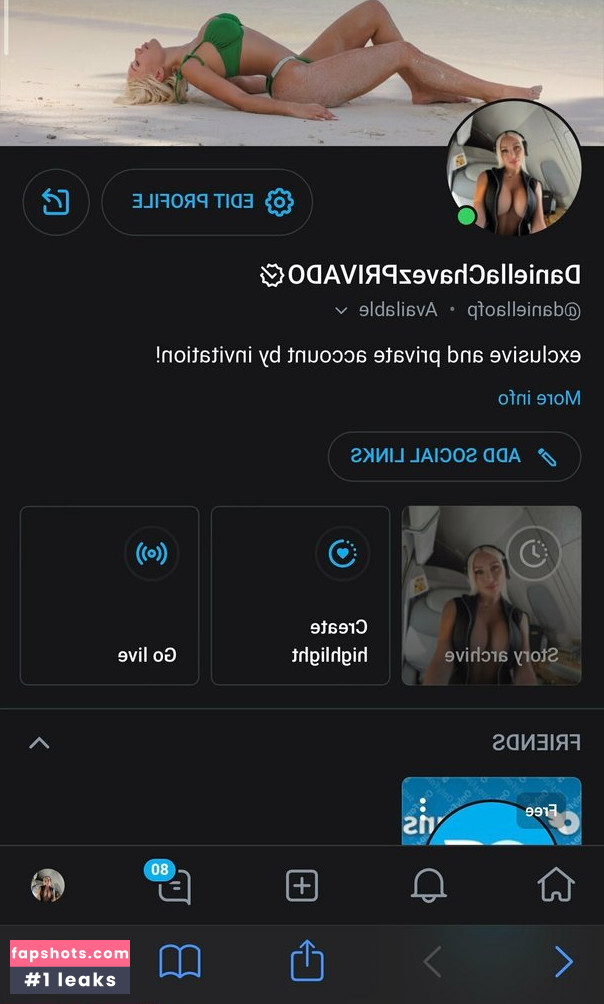604x1004 pixels.
Task: Collapse the Friends section chevron
Action: pos(39,742)
